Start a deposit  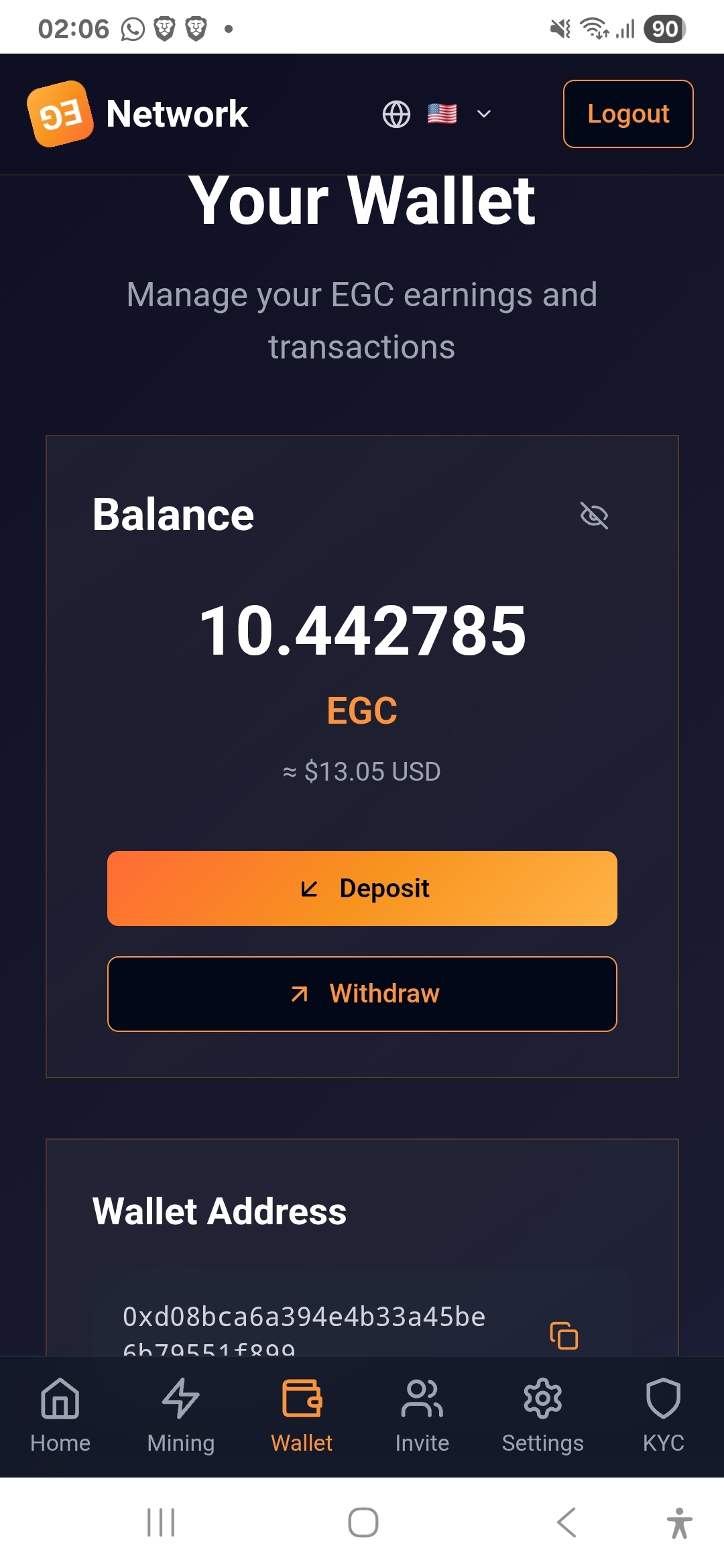click(362, 889)
